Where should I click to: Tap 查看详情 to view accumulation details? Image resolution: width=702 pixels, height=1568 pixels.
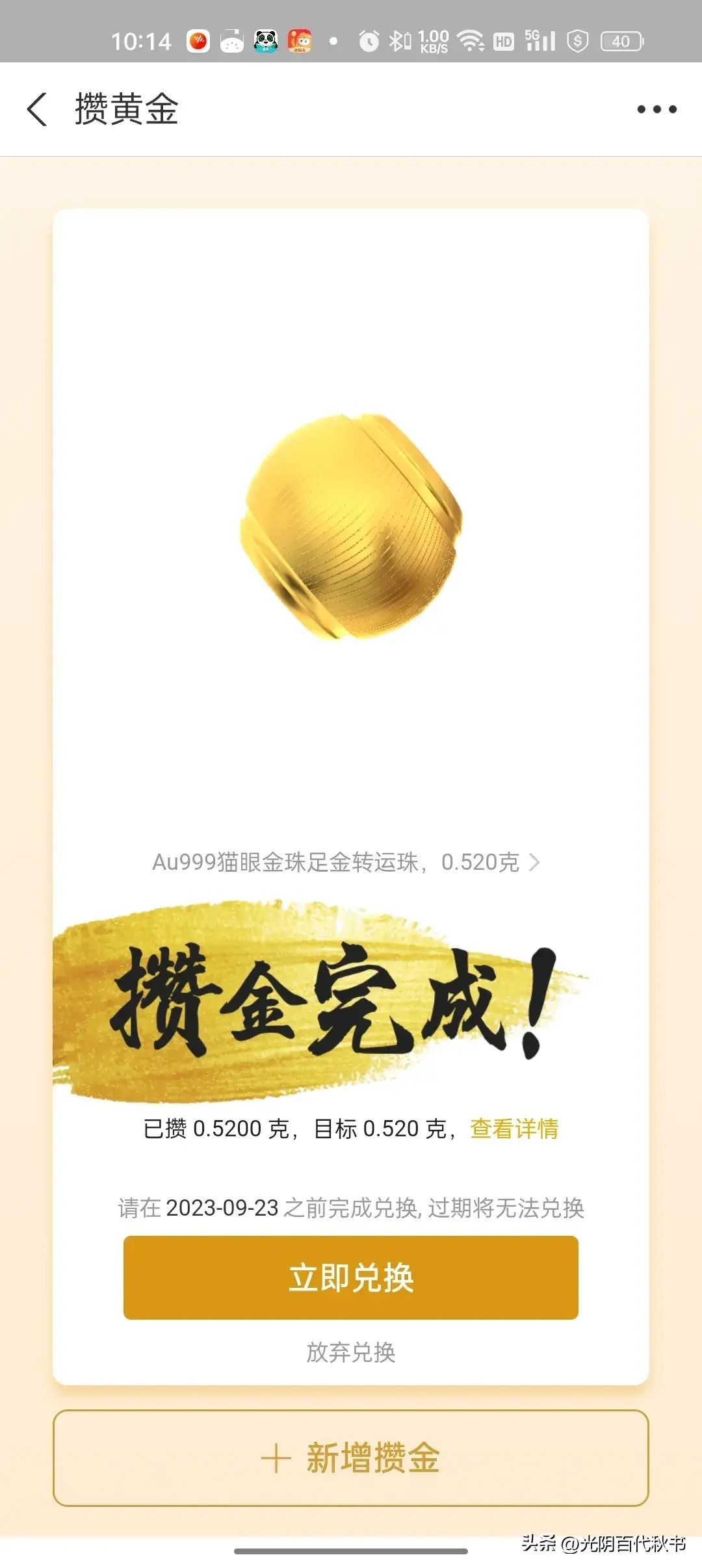pos(513,1129)
